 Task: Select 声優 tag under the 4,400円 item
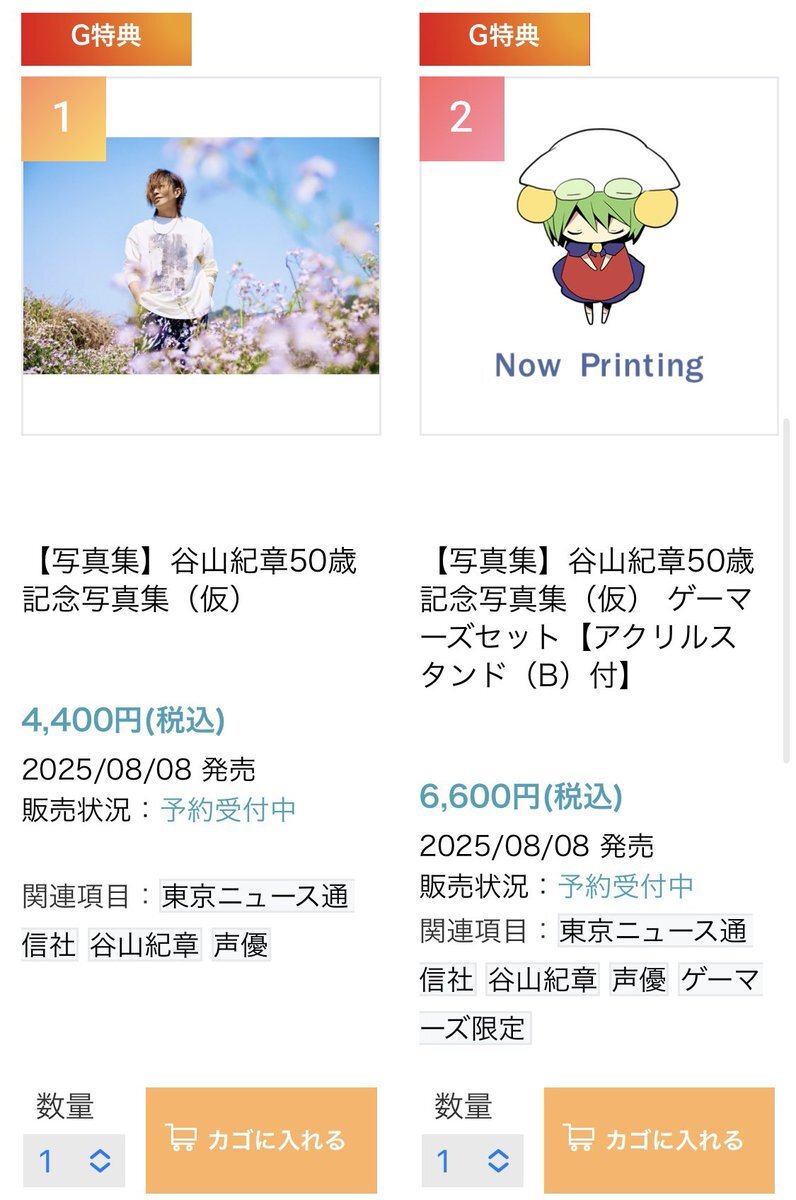241,945
